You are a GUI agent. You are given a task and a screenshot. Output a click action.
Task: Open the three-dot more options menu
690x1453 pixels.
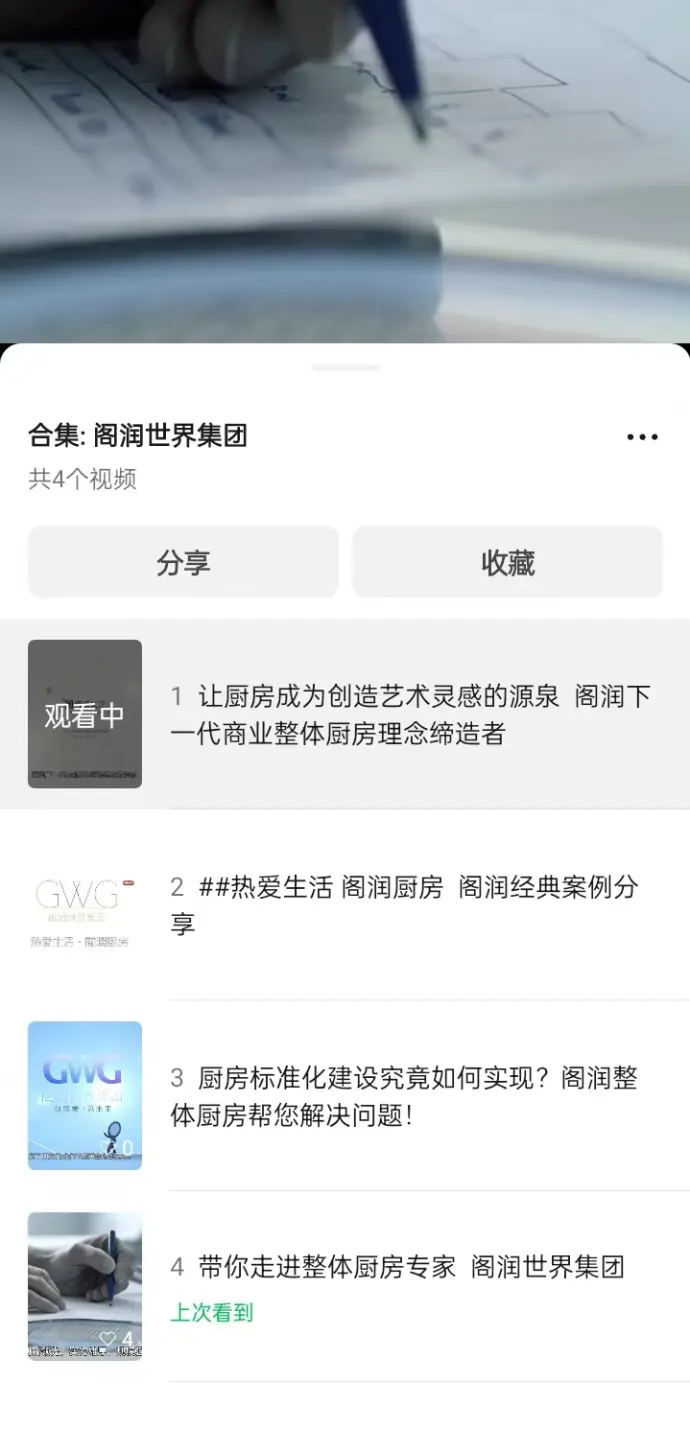tap(642, 437)
